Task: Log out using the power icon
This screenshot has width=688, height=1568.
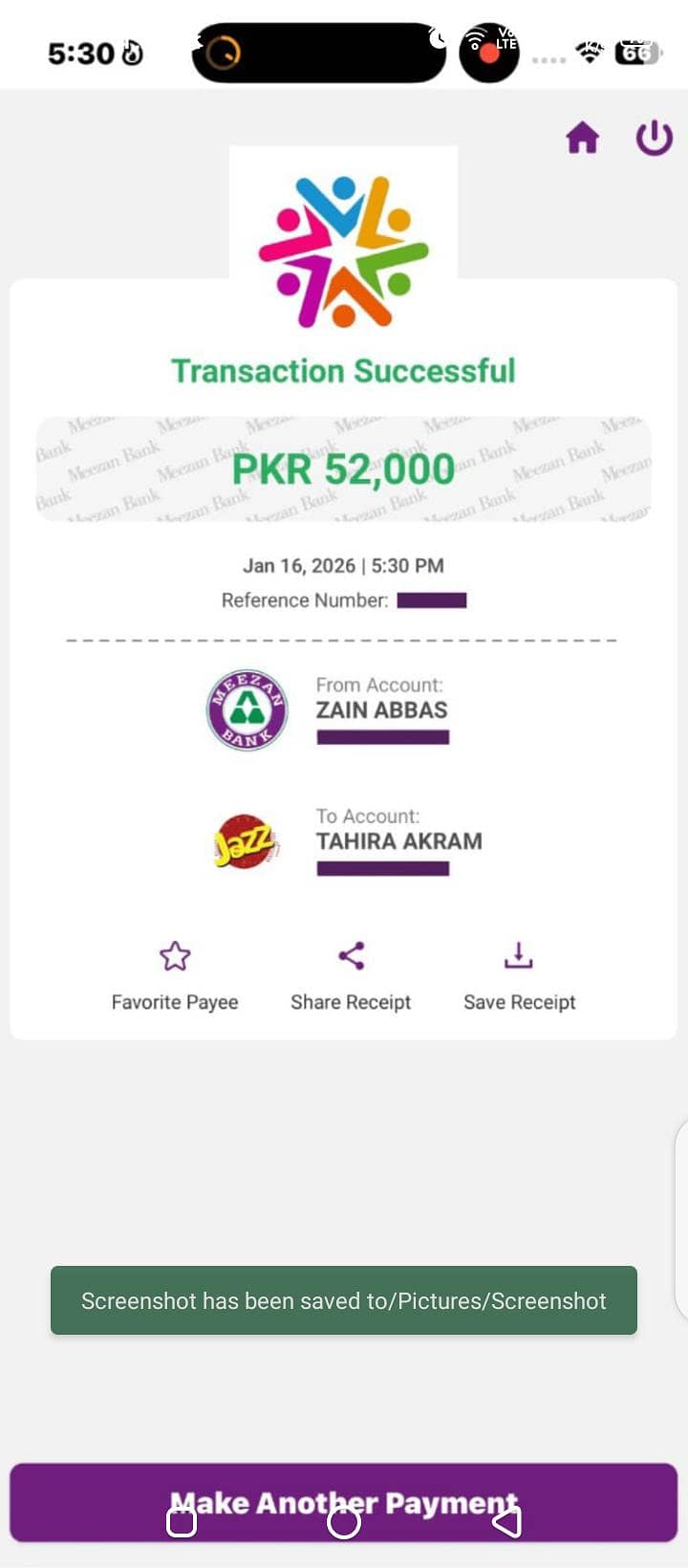Action: point(655,138)
